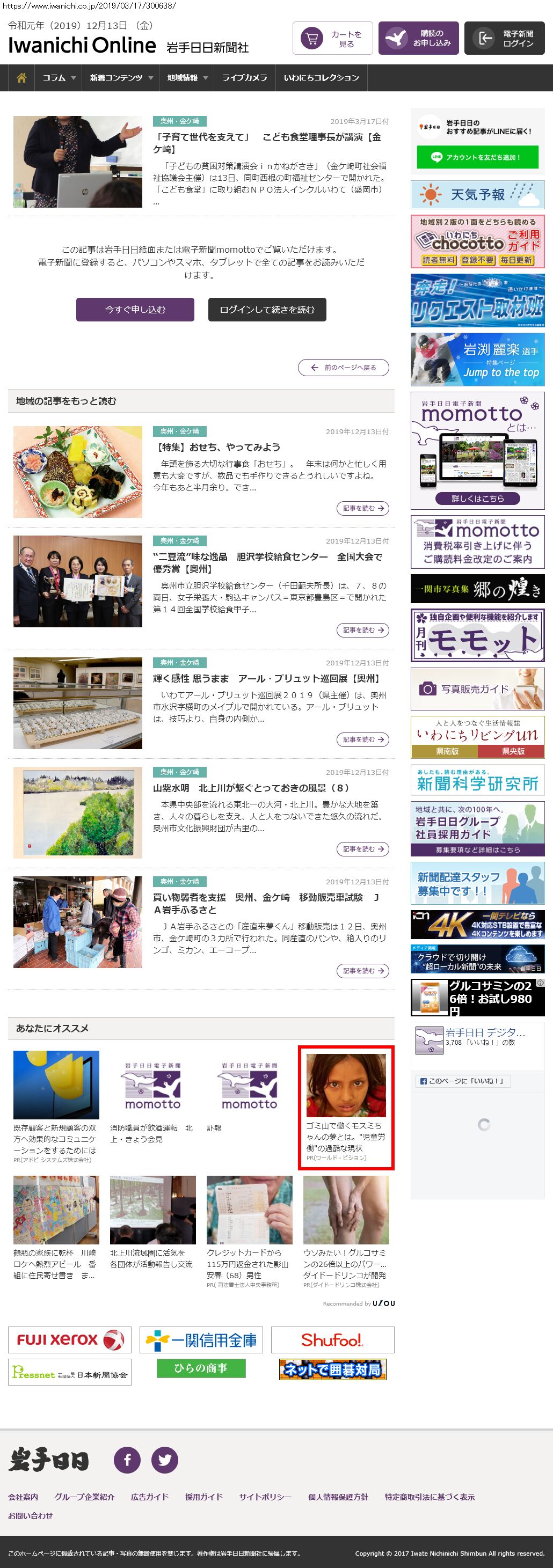Image resolution: width=553 pixels, height=1568 pixels.
Task: Open the 移動販売車試験 article thumbnail
Action: 78,921
